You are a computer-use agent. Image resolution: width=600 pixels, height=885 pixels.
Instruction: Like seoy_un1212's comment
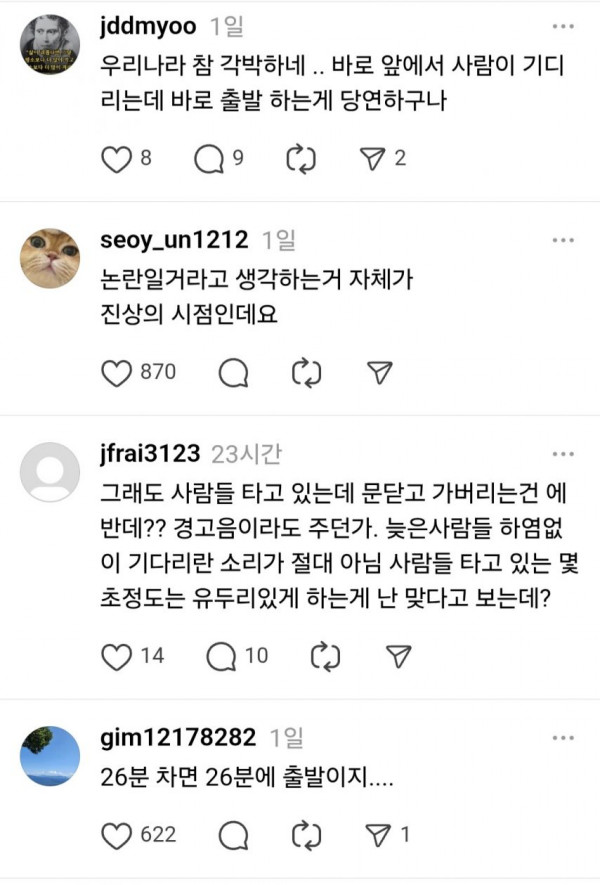click(118, 372)
